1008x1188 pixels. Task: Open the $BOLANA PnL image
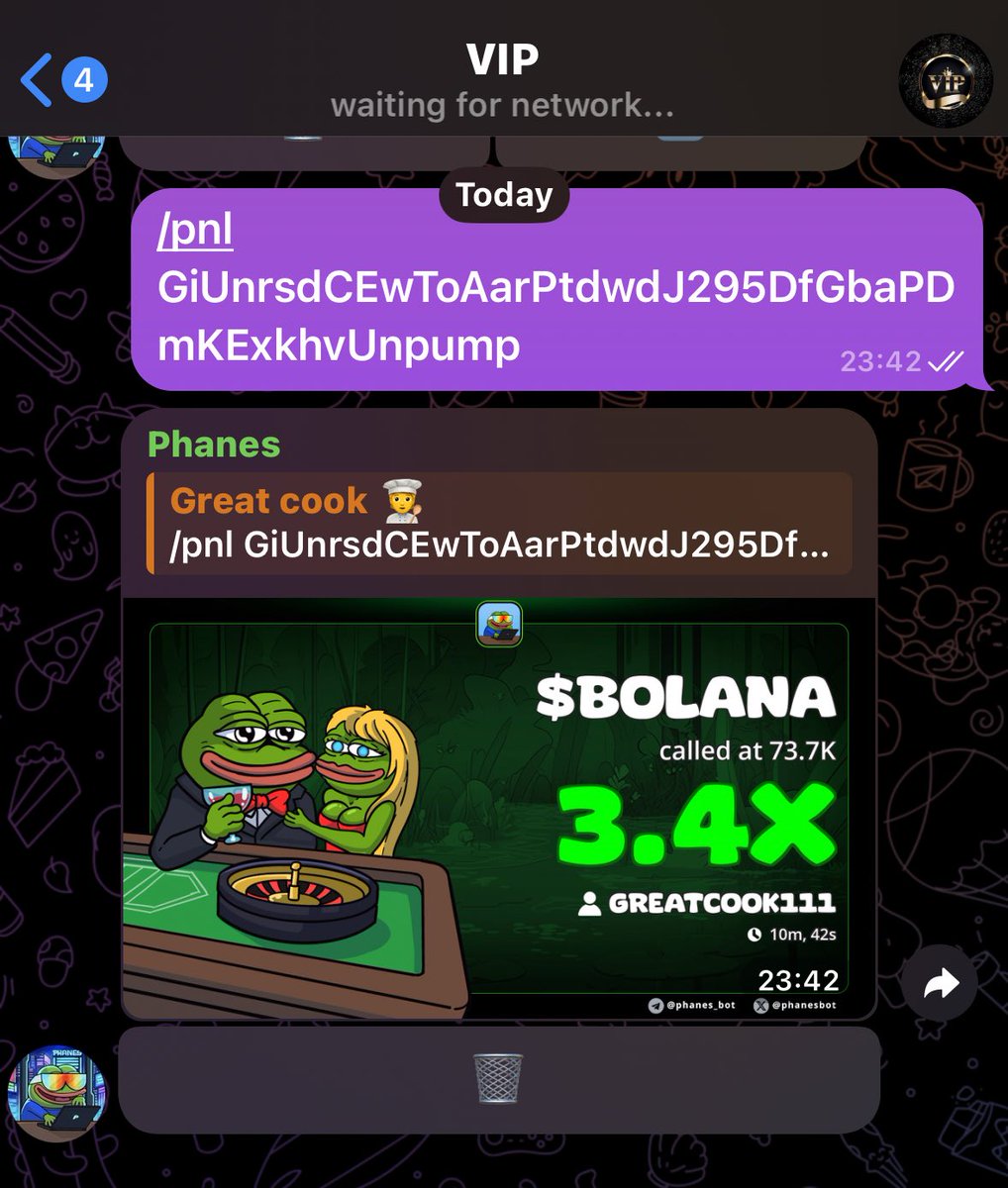pyautogui.click(x=499, y=807)
